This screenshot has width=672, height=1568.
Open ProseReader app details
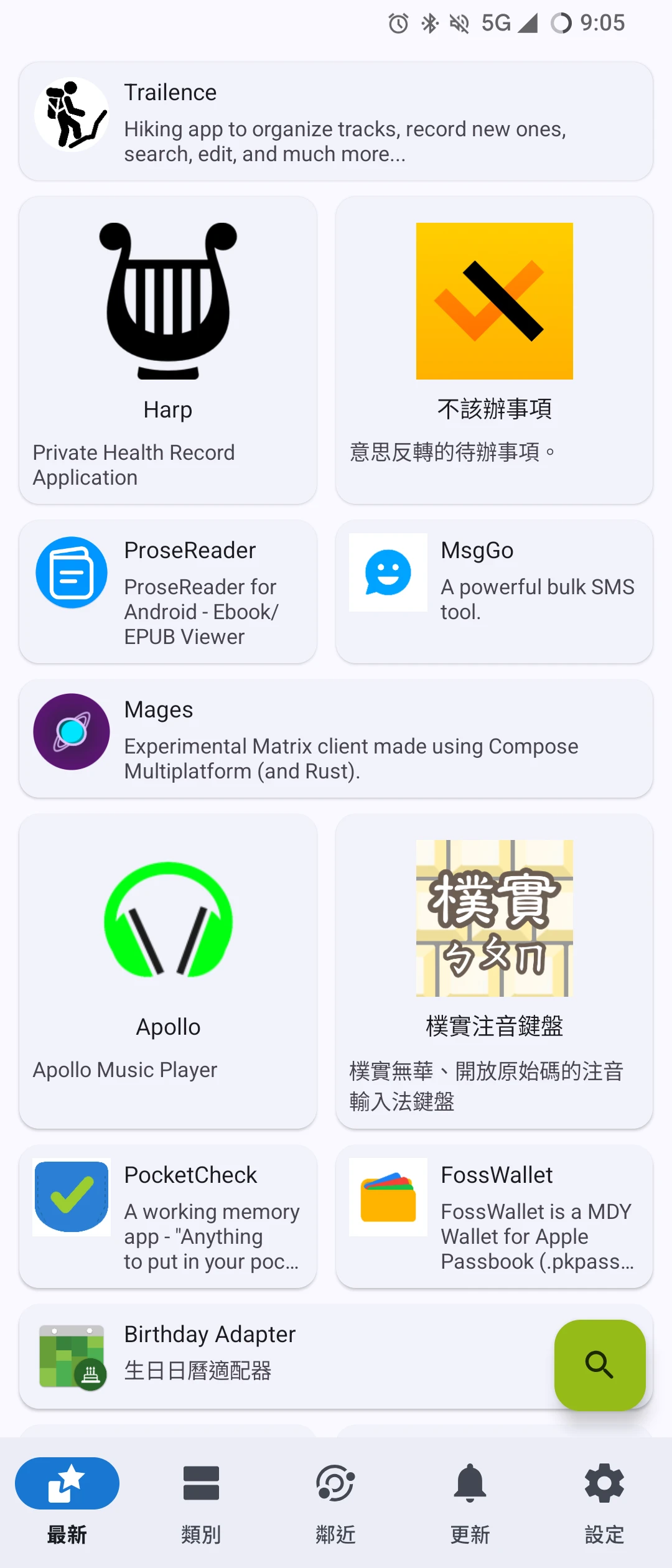point(168,592)
